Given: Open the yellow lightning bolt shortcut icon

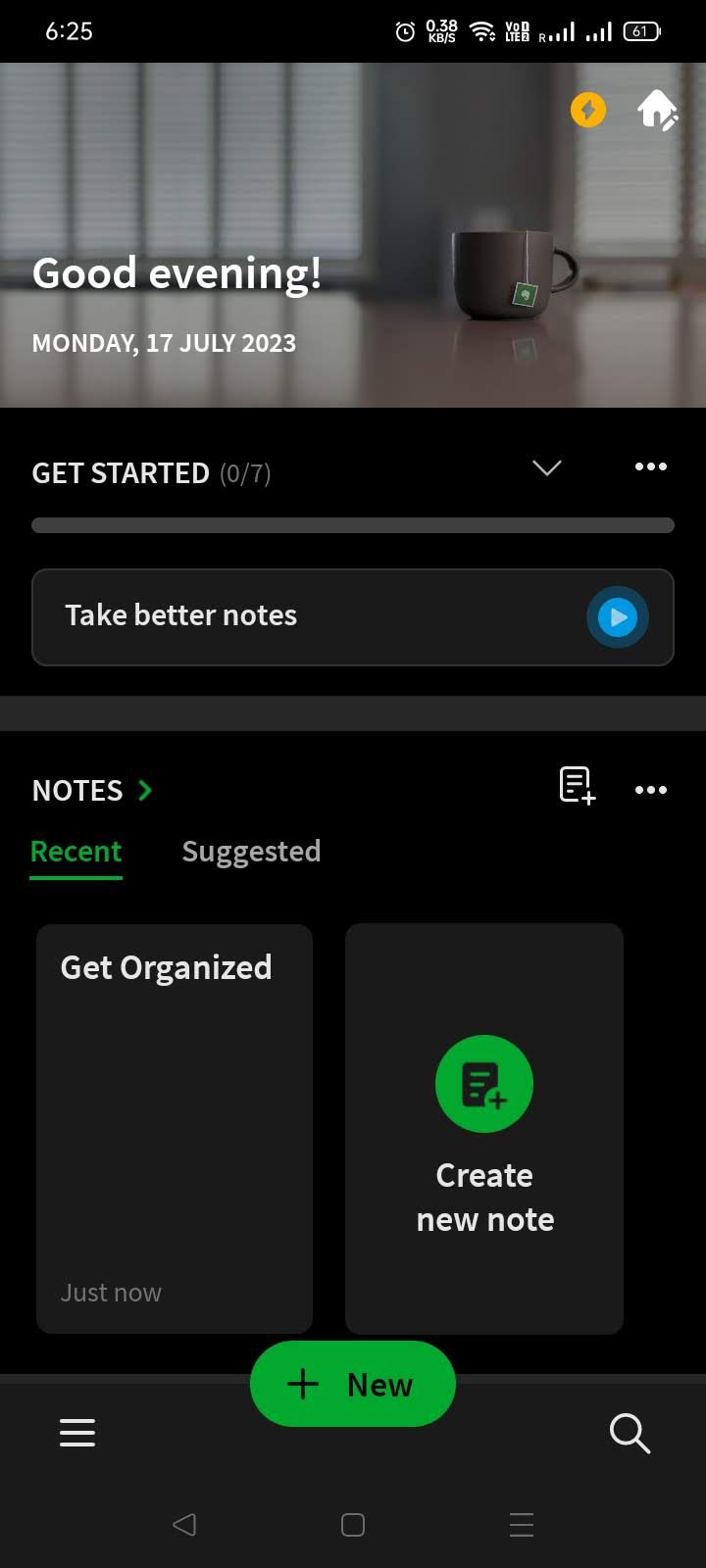Looking at the screenshot, I should 587,110.
